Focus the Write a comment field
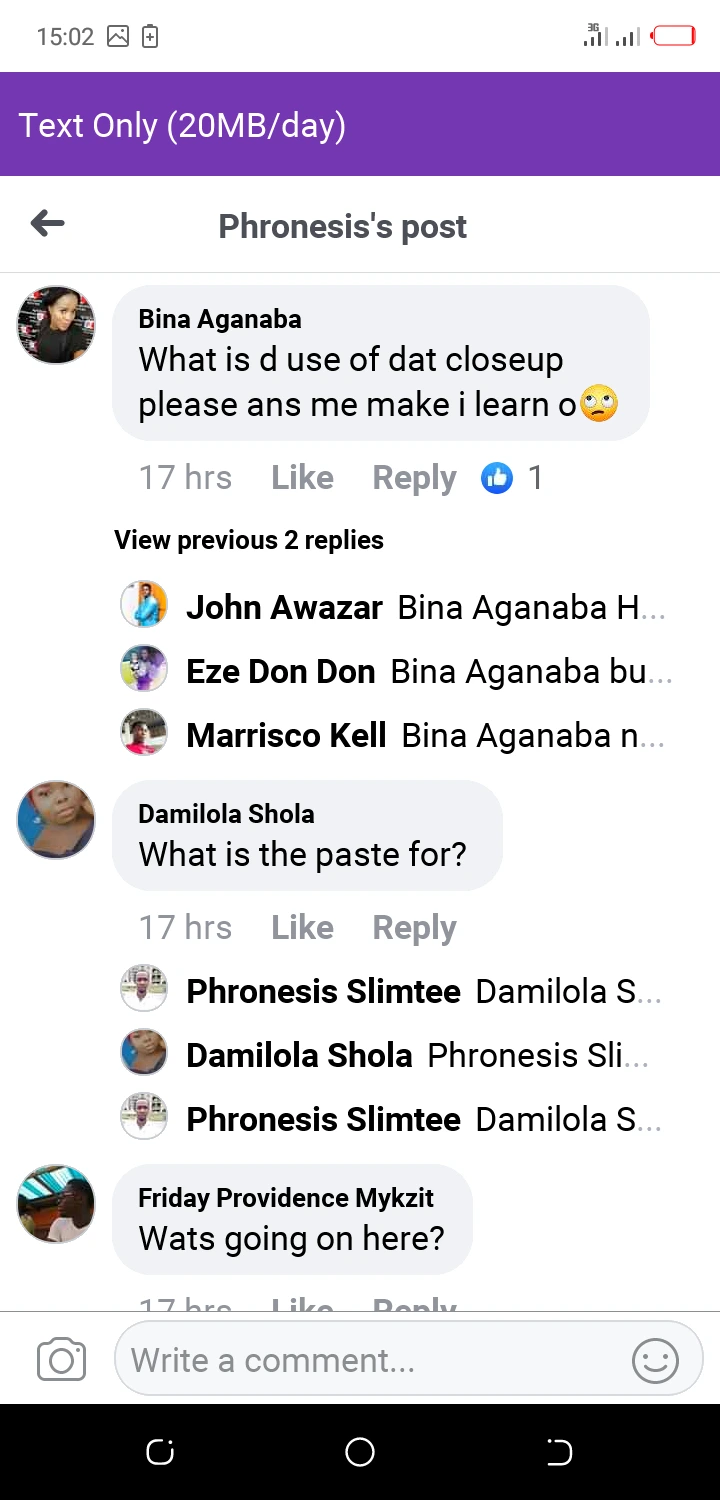This screenshot has width=720, height=1500. coord(370,1360)
